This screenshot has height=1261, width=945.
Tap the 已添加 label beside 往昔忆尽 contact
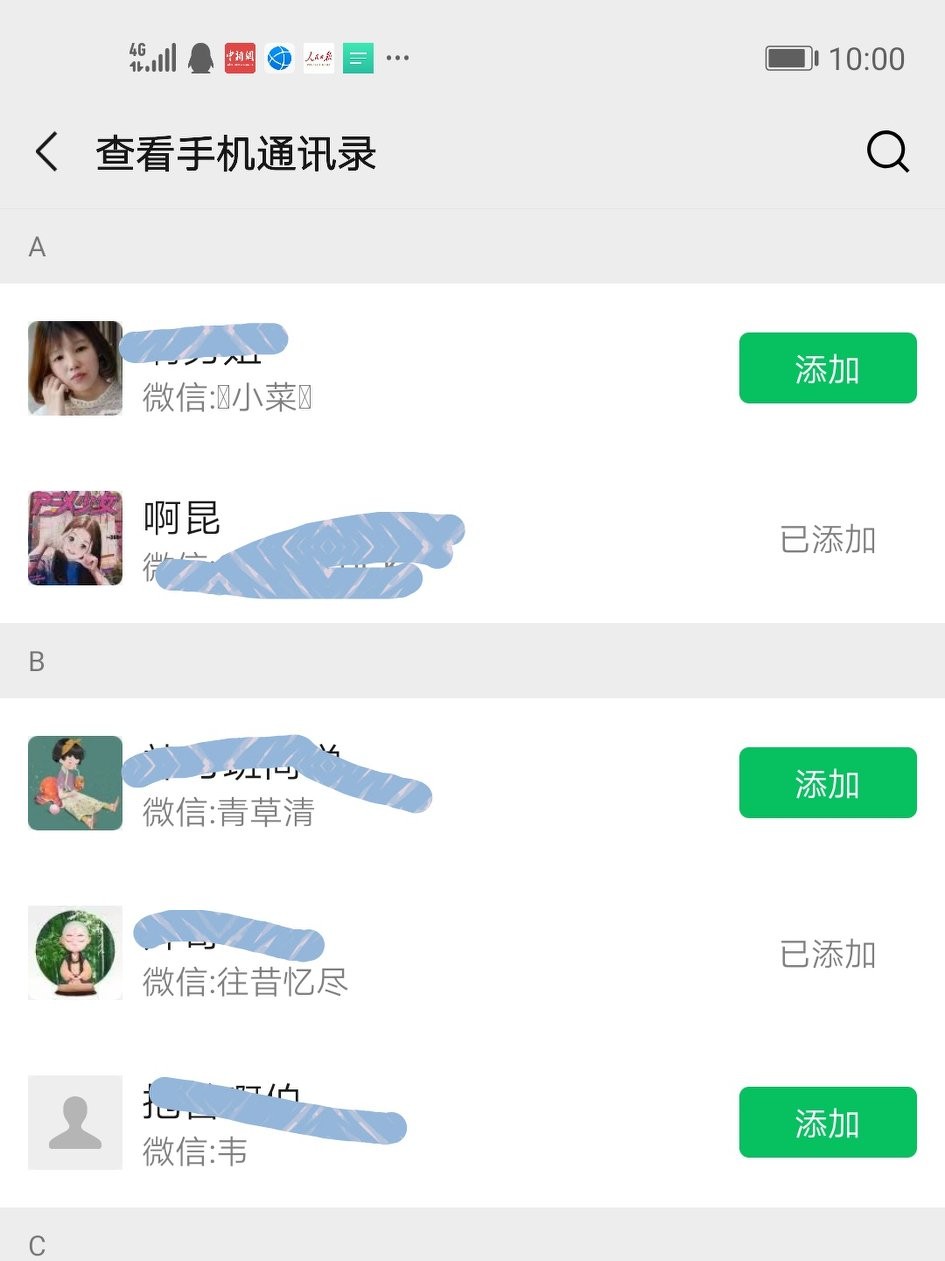828,955
